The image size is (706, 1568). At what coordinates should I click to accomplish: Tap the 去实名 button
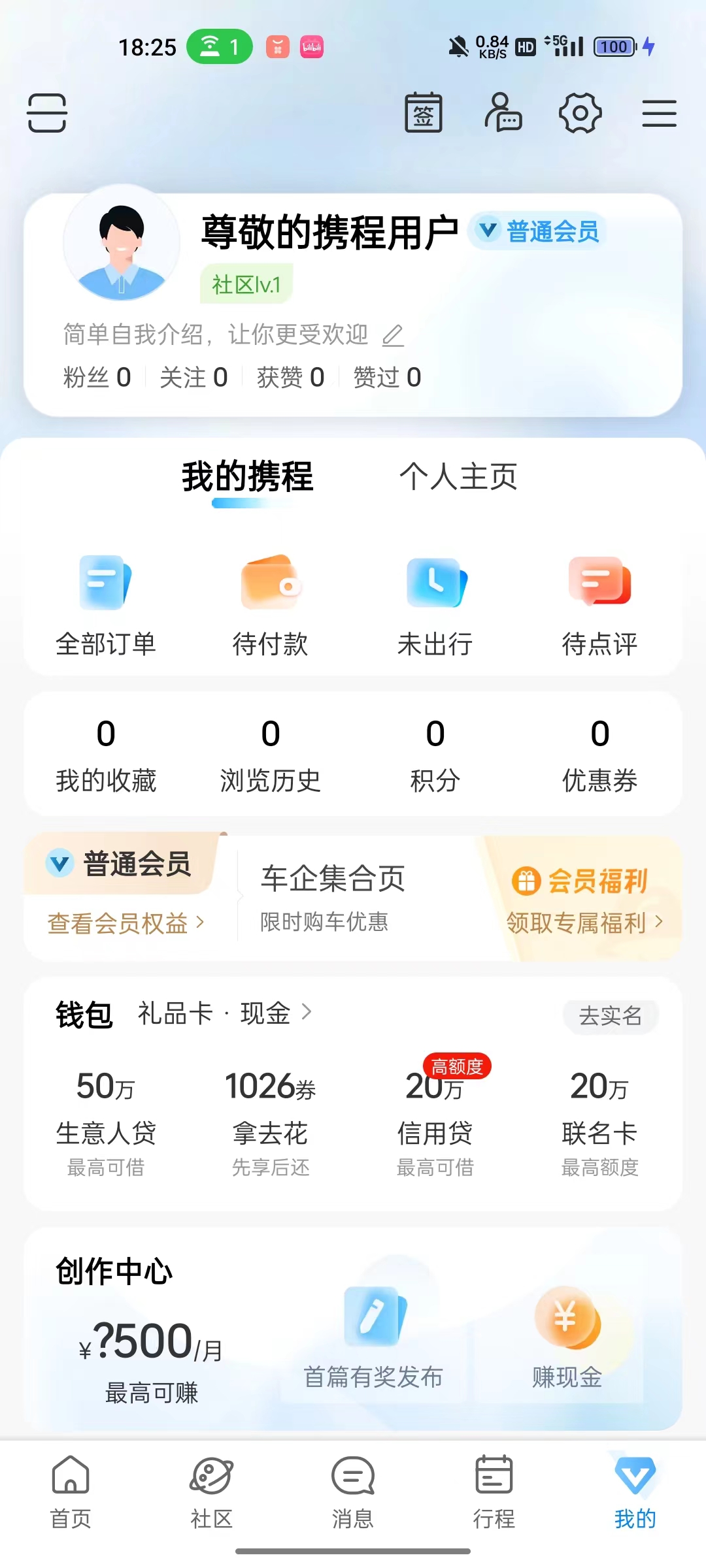[x=610, y=1016]
